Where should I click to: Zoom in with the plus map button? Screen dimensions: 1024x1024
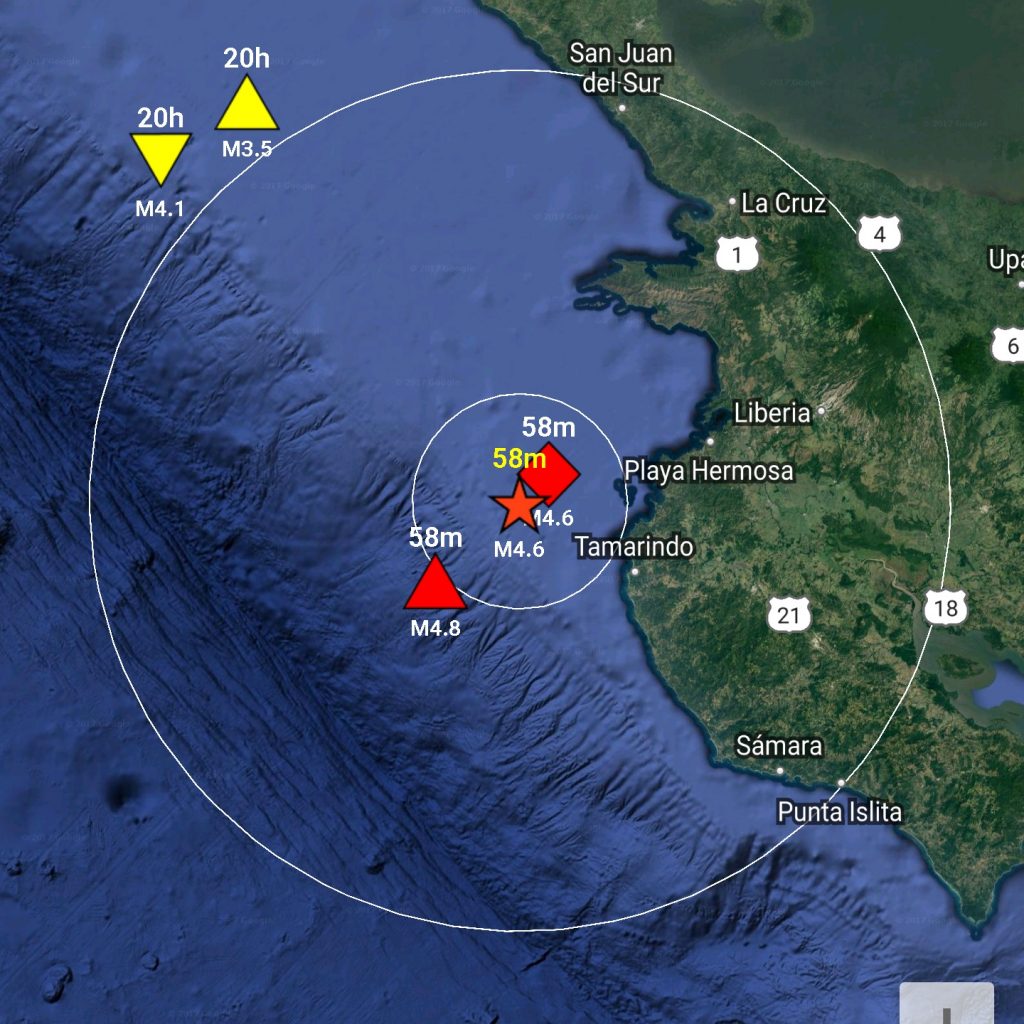point(945,1006)
